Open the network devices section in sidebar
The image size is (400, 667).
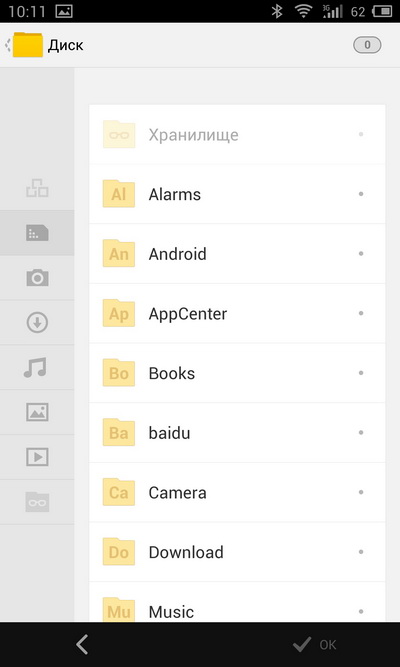(37, 188)
